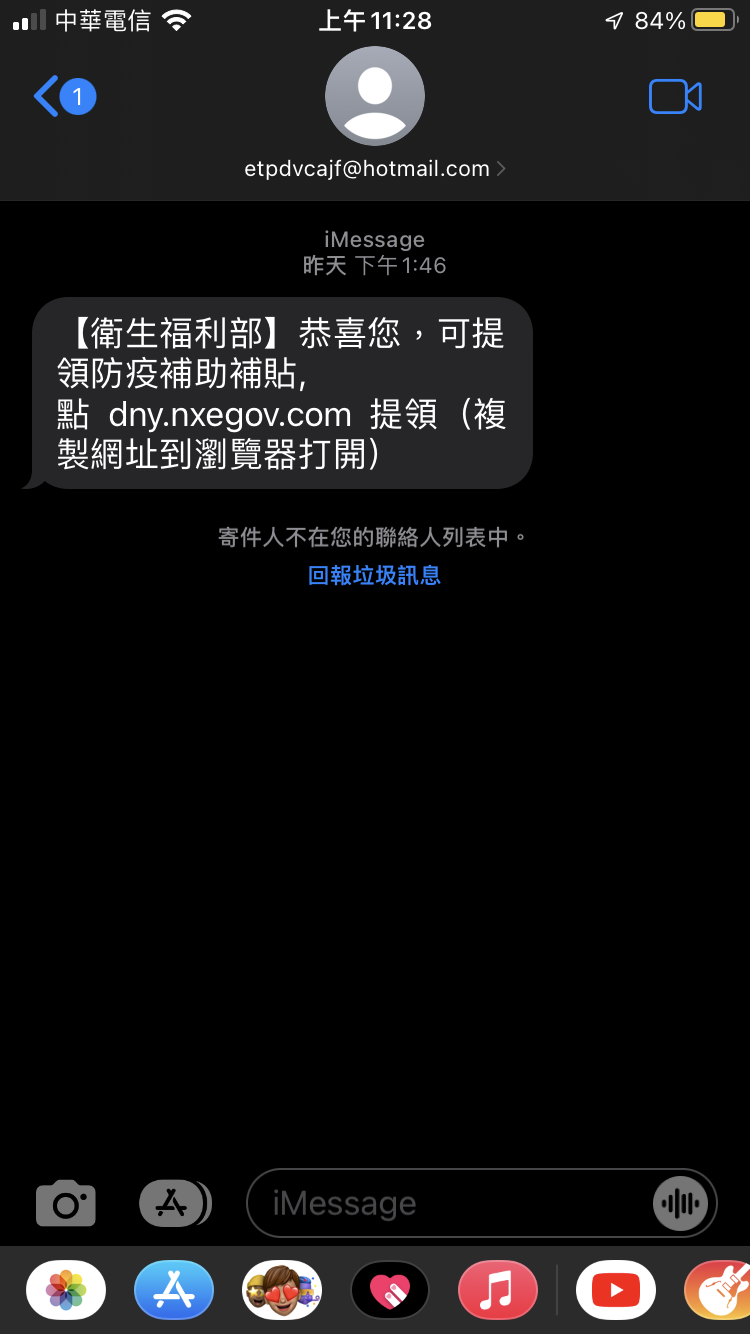The width and height of the screenshot is (750, 1334).
Task: Toggle the App Store apps drawer button
Action: 174,1203
